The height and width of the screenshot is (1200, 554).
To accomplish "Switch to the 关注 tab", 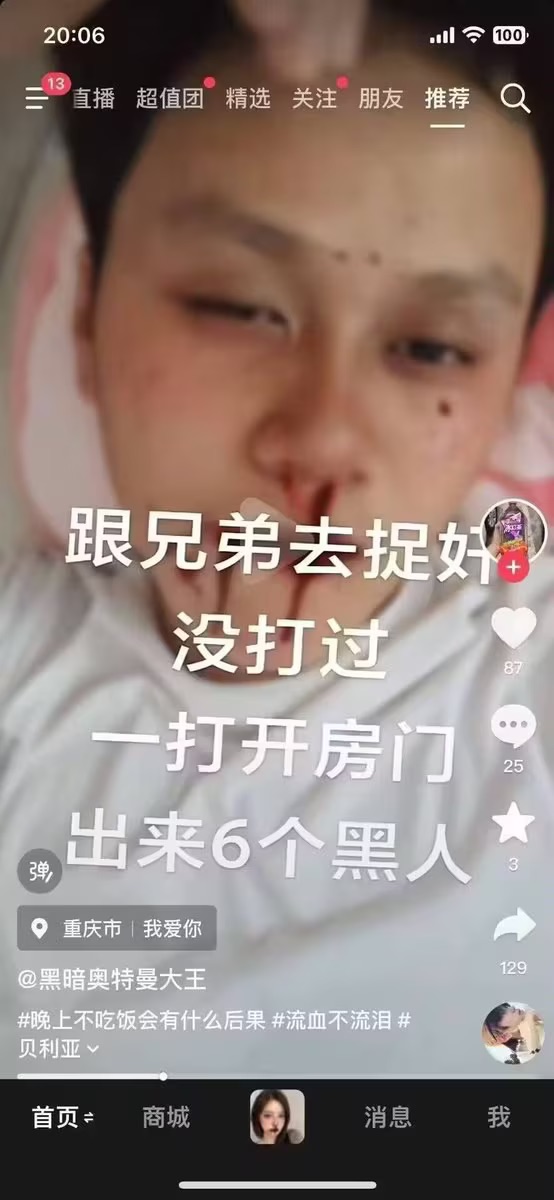I will coord(313,98).
